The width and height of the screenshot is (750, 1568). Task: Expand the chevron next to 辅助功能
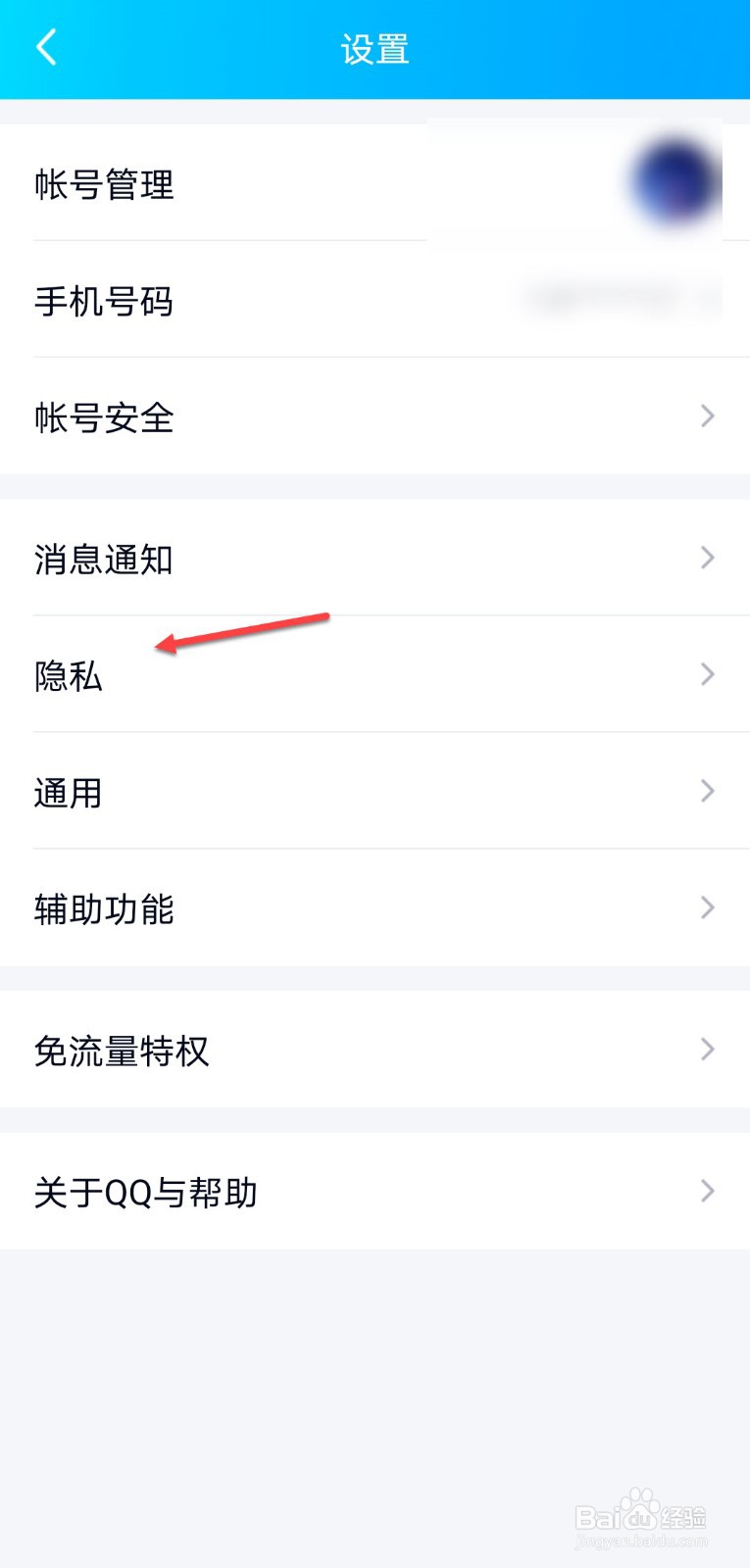[706, 907]
